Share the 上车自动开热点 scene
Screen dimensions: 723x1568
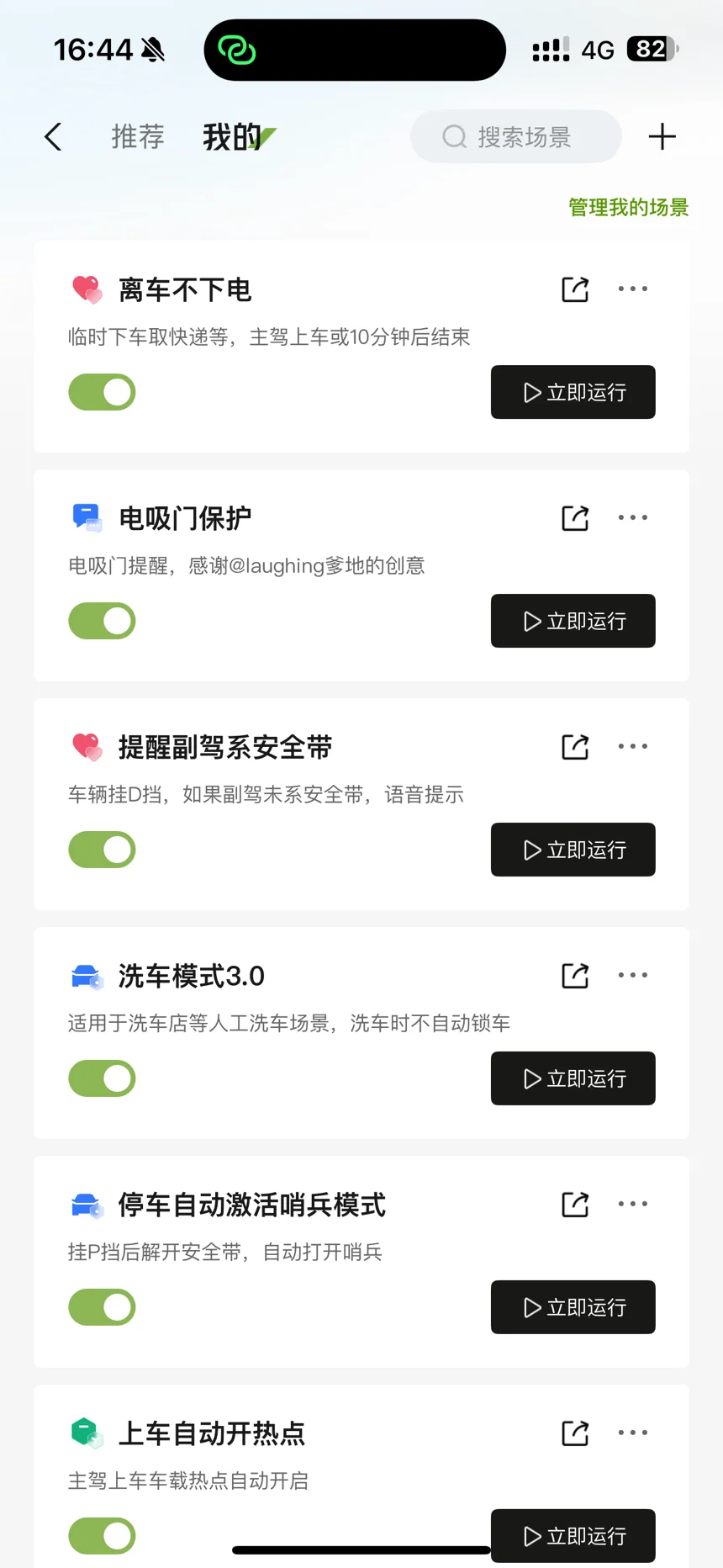click(x=575, y=1433)
